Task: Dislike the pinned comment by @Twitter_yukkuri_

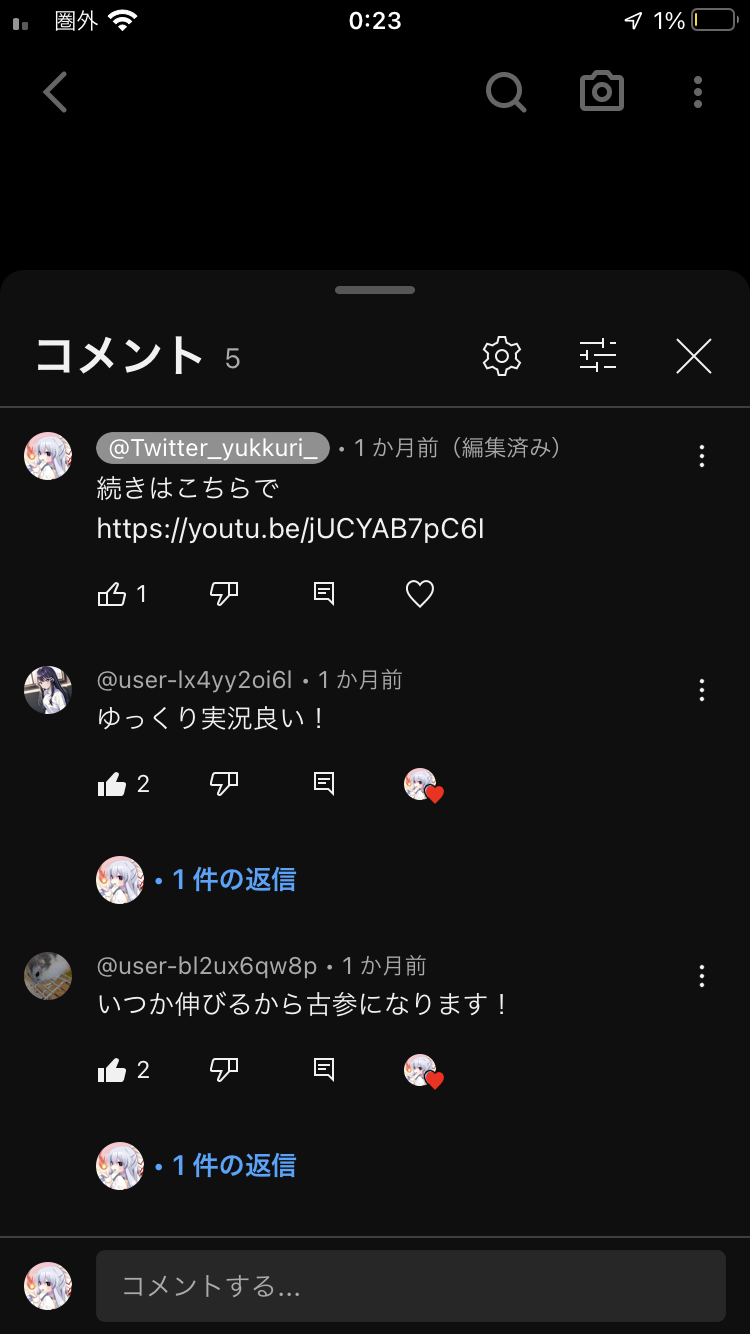Action: tap(223, 593)
